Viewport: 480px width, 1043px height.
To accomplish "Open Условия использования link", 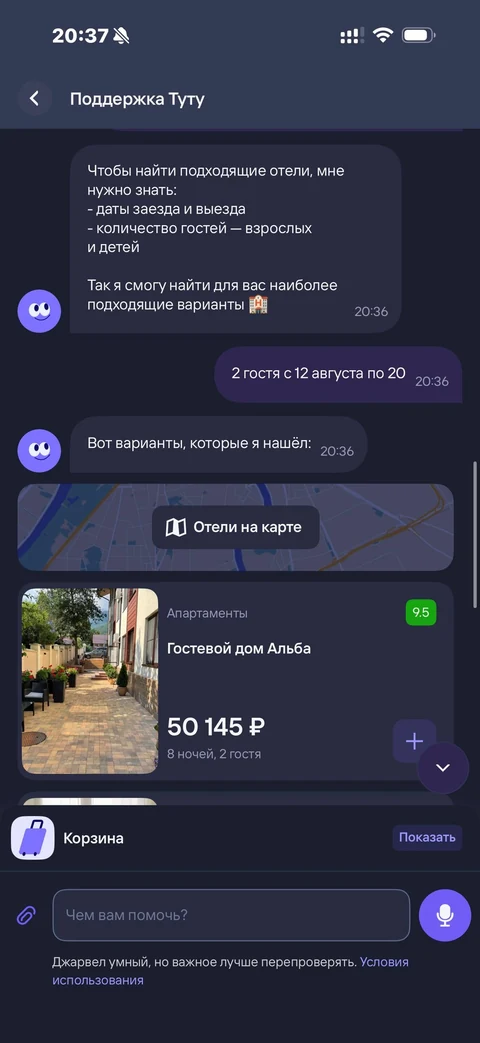I will (x=231, y=971).
